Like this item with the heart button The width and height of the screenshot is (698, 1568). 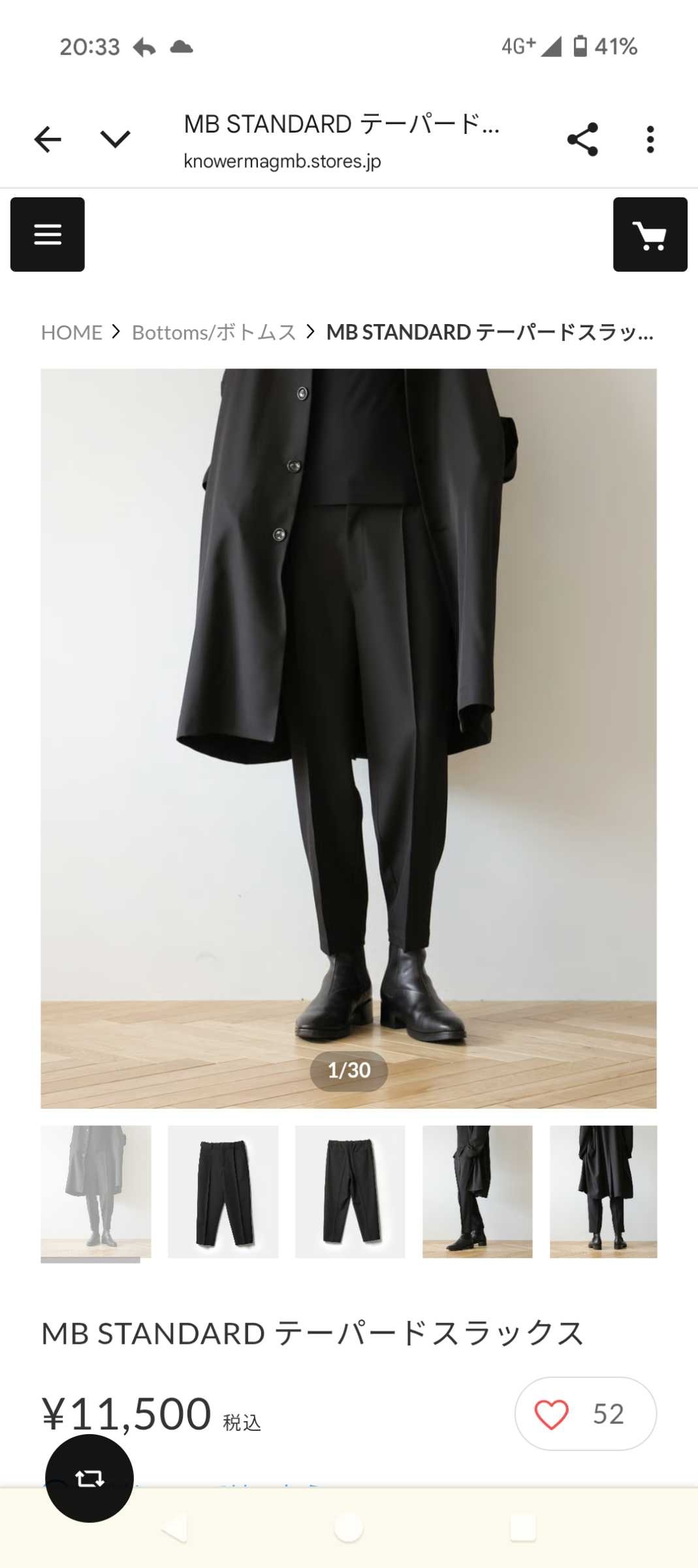tap(552, 1414)
